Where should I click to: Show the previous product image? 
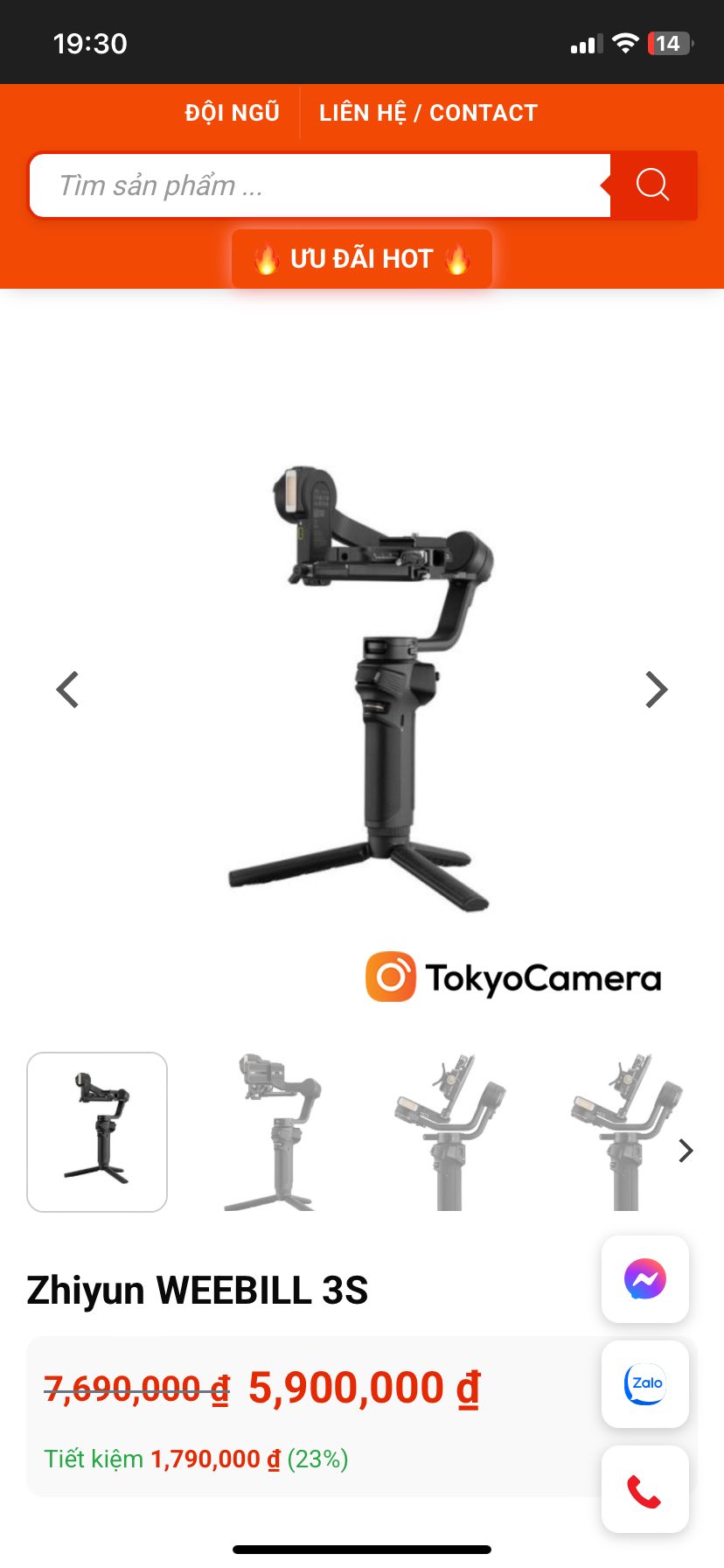point(68,689)
